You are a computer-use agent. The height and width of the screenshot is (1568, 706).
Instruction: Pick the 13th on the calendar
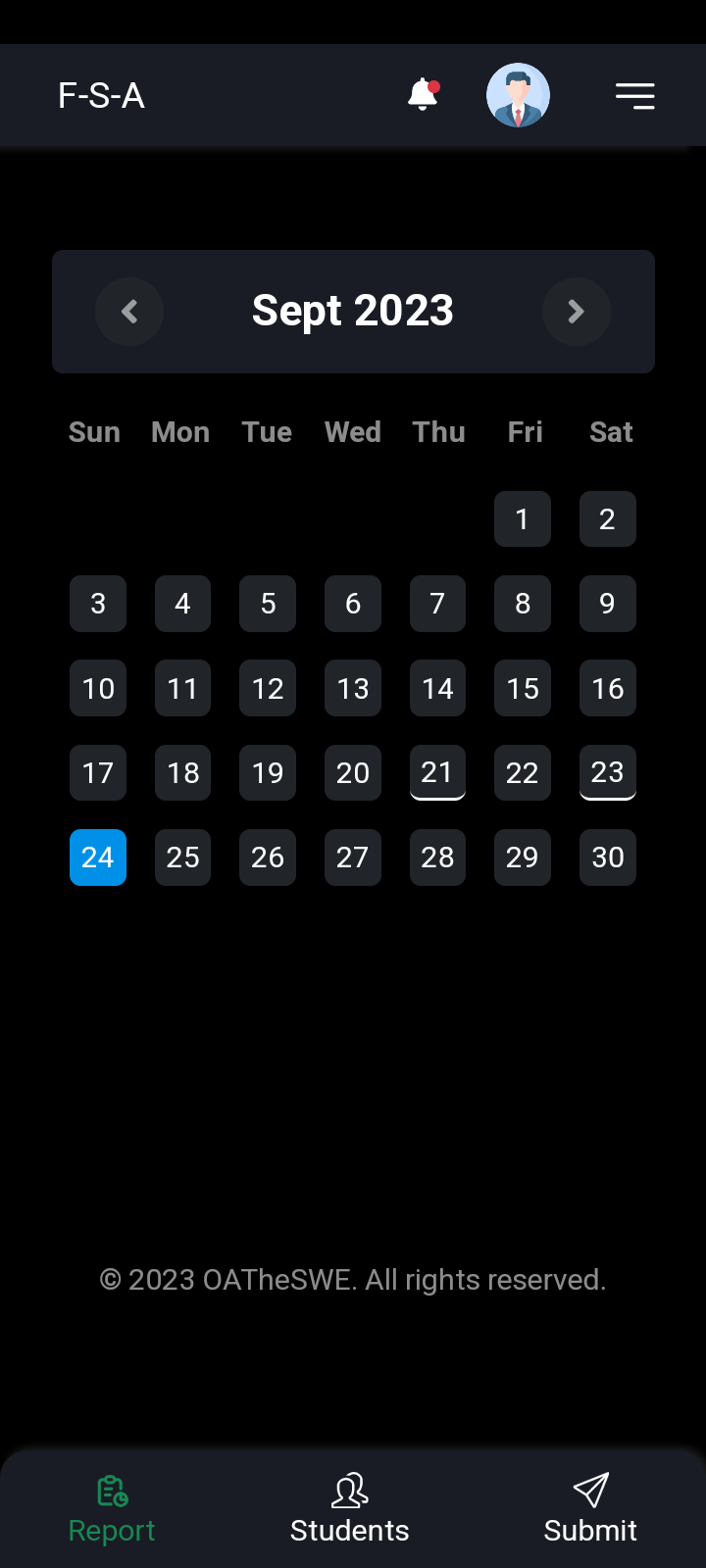click(x=353, y=688)
